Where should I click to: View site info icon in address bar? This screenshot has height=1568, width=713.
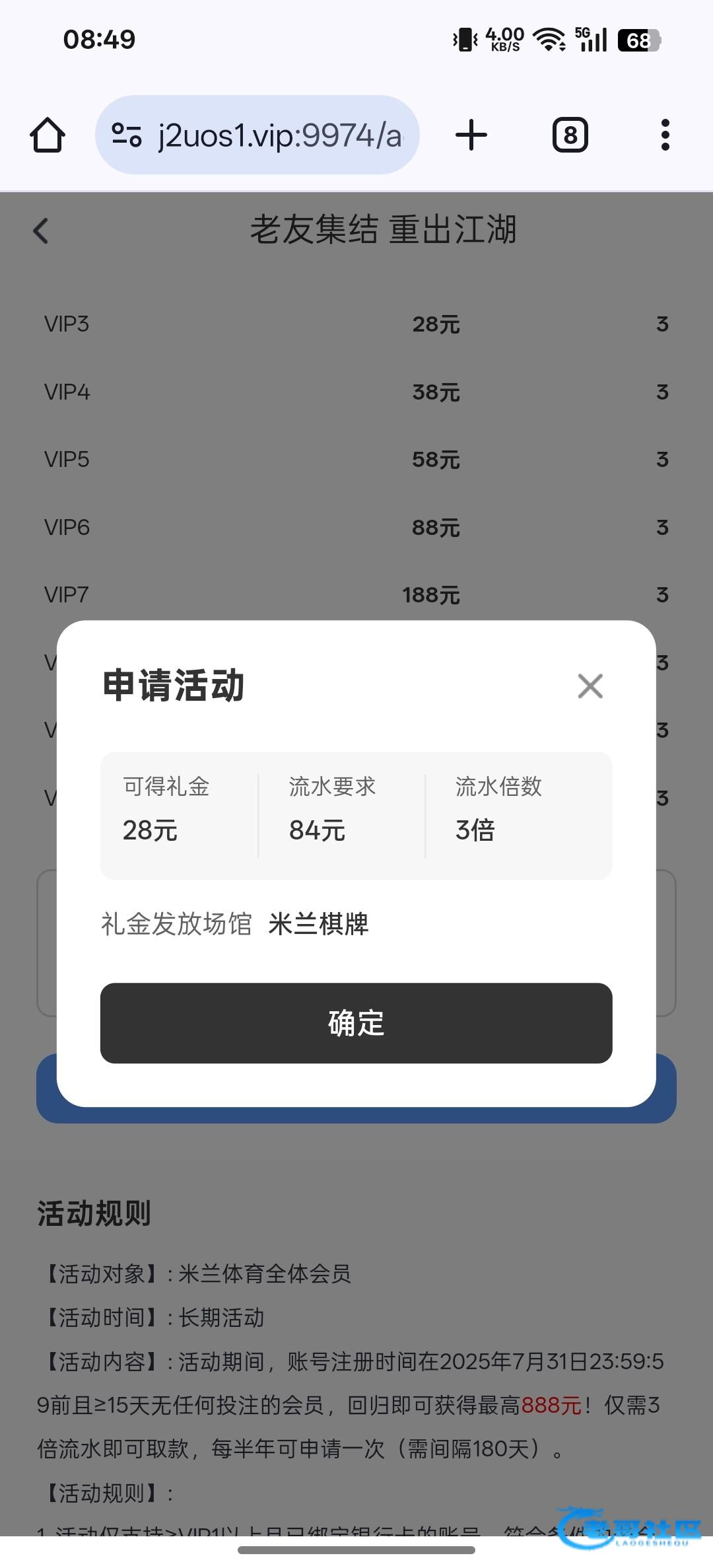[126, 135]
